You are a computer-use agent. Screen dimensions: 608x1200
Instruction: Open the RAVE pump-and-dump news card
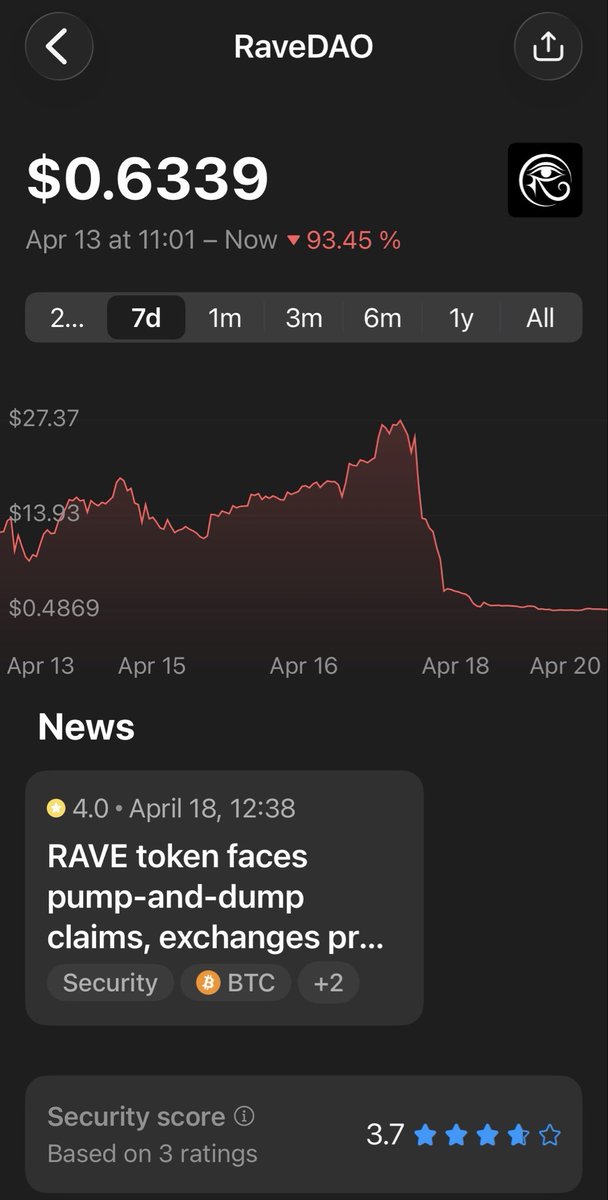coord(224,895)
